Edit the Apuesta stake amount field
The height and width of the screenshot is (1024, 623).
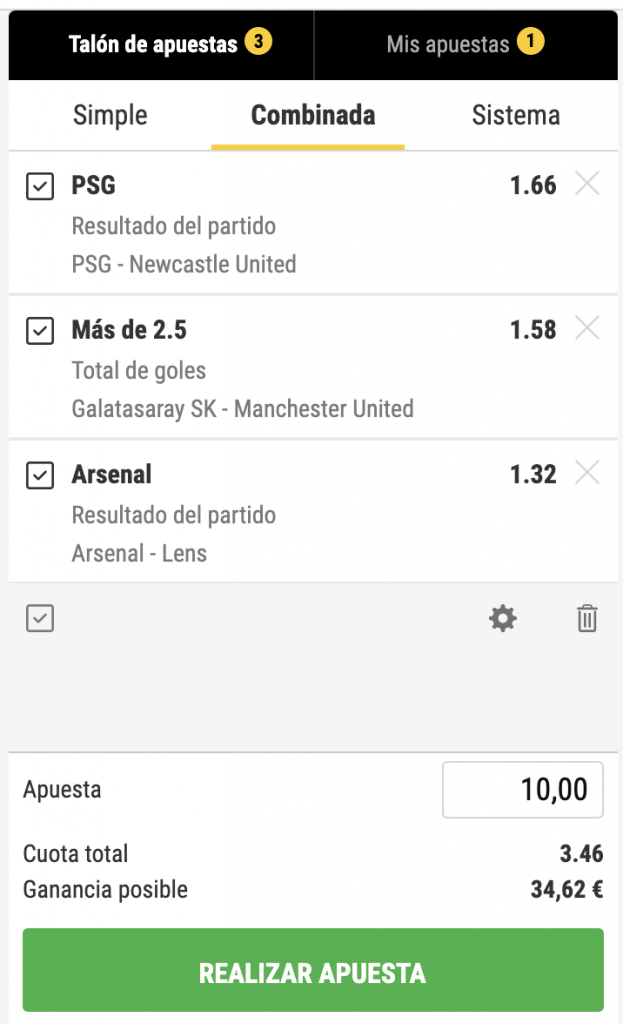[x=523, y=790]
